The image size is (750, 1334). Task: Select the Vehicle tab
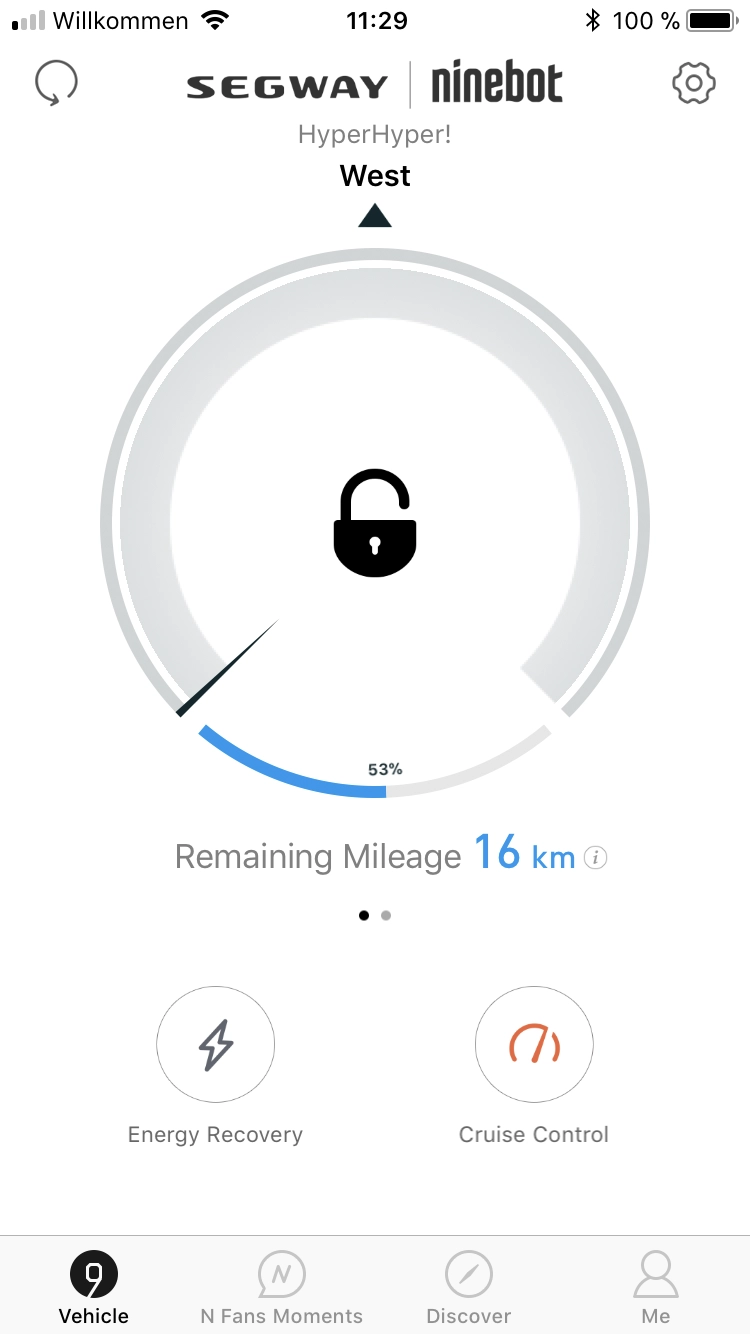pos(94,1288)
